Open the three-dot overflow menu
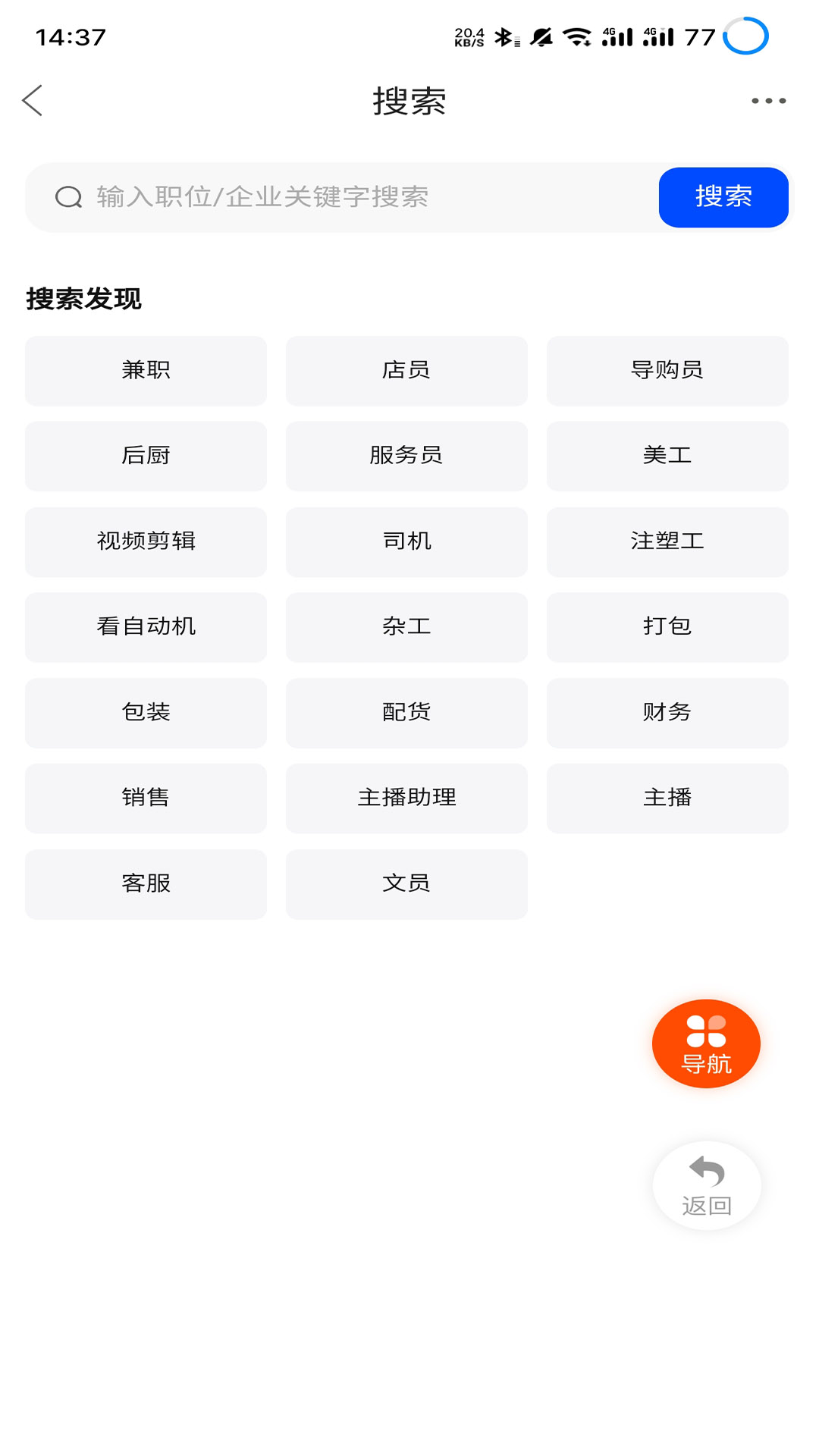 click(768, 100)
